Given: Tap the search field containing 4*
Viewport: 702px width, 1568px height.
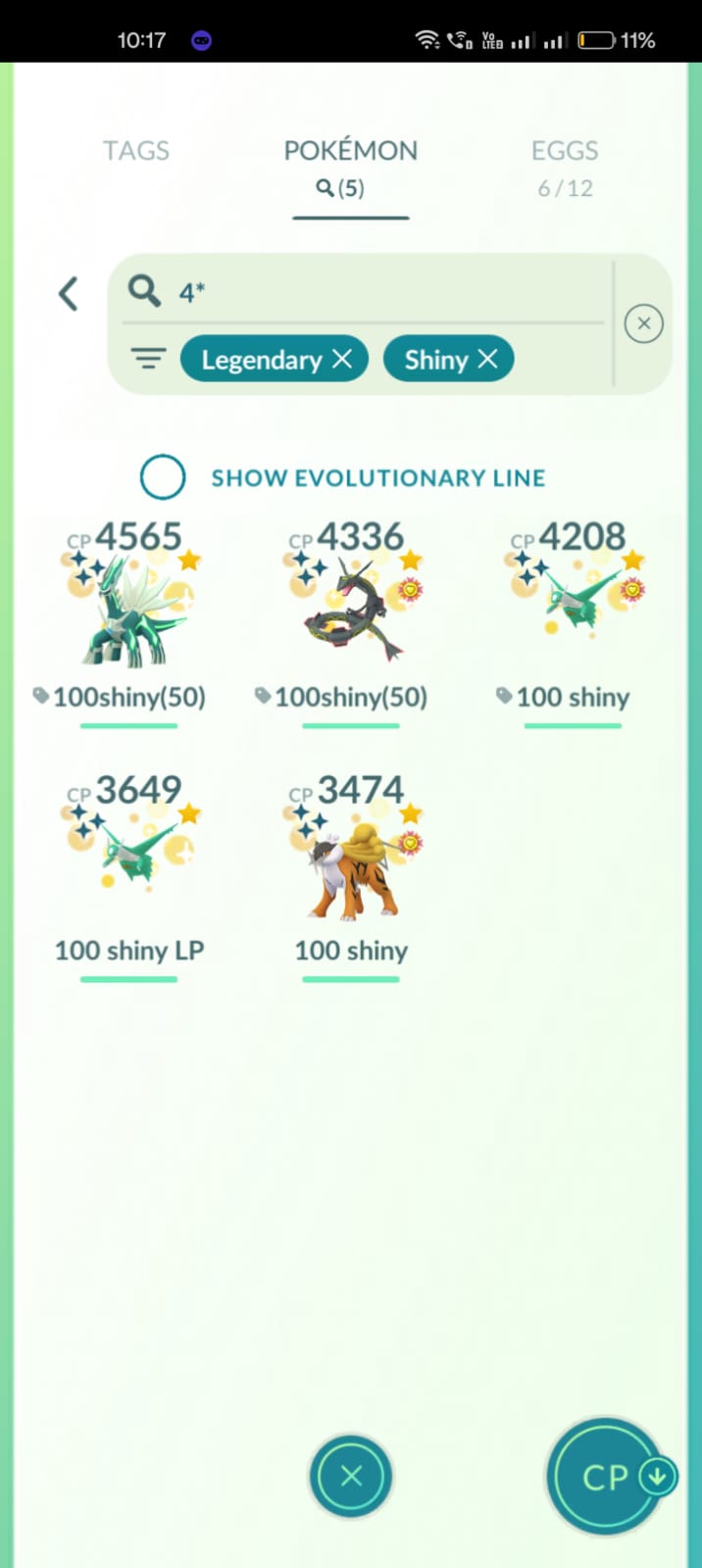Looking at the screenshot, I should (365, 291).
